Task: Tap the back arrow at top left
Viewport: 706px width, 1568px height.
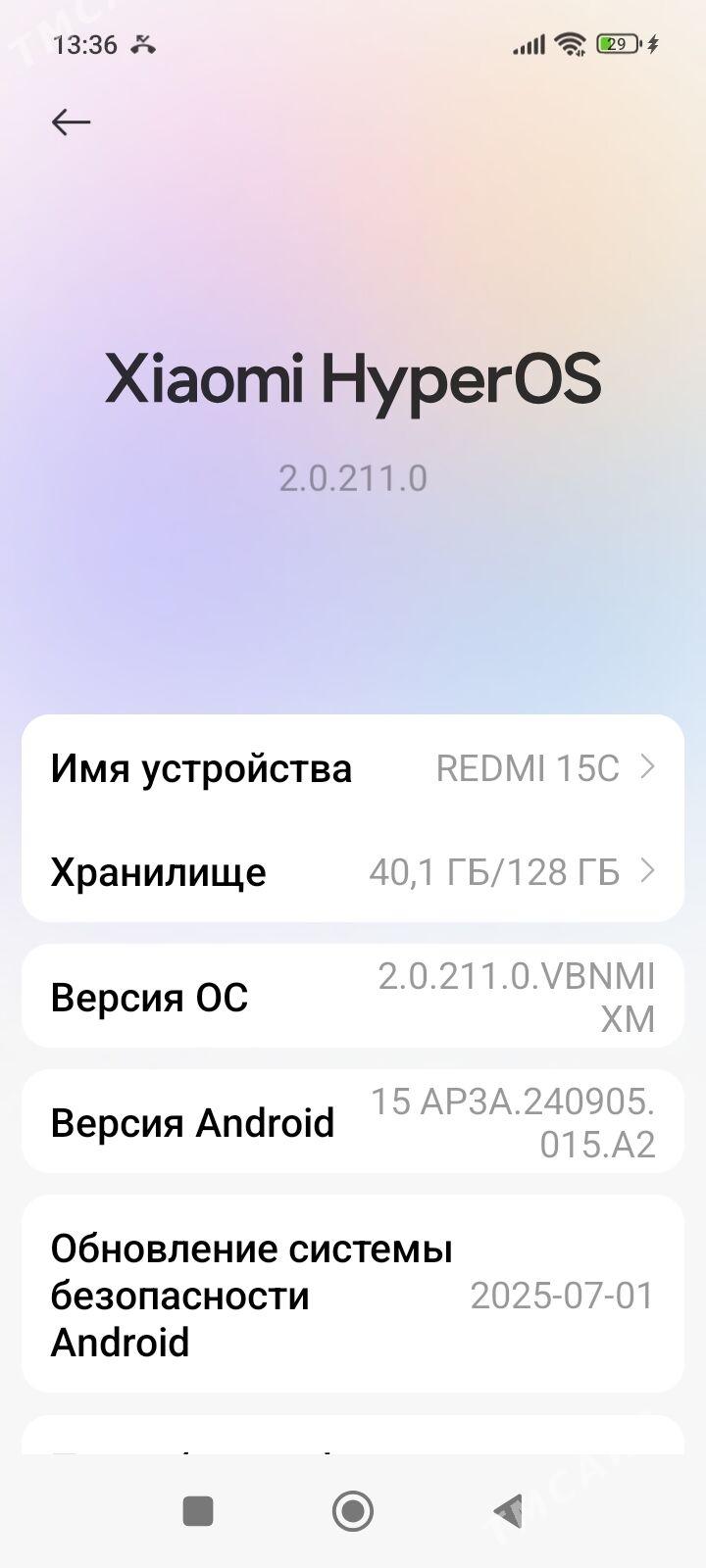Action: [x=71, y=122]
